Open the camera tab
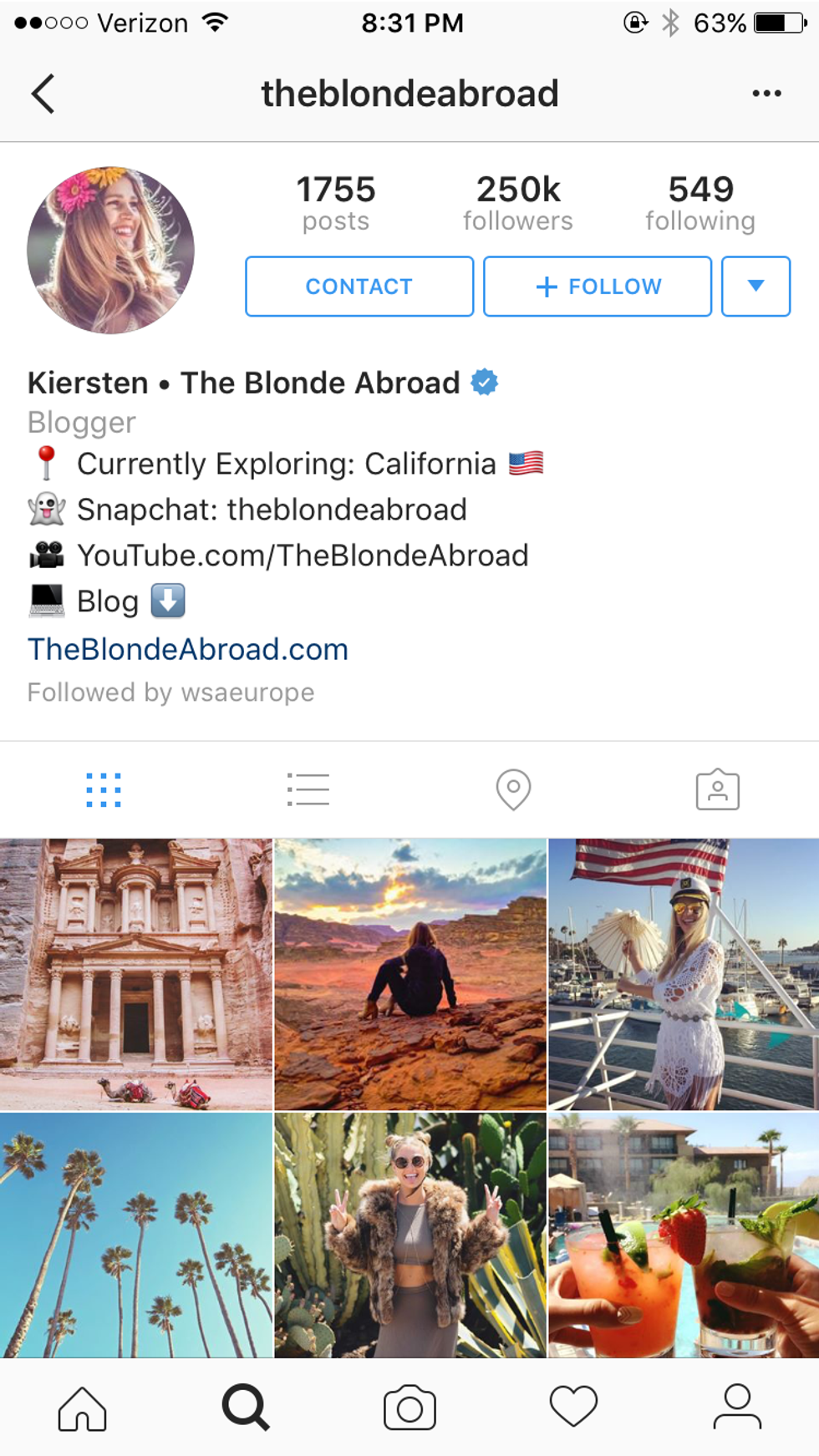This screenshot has height=1456, width=819. (409, 1408)
